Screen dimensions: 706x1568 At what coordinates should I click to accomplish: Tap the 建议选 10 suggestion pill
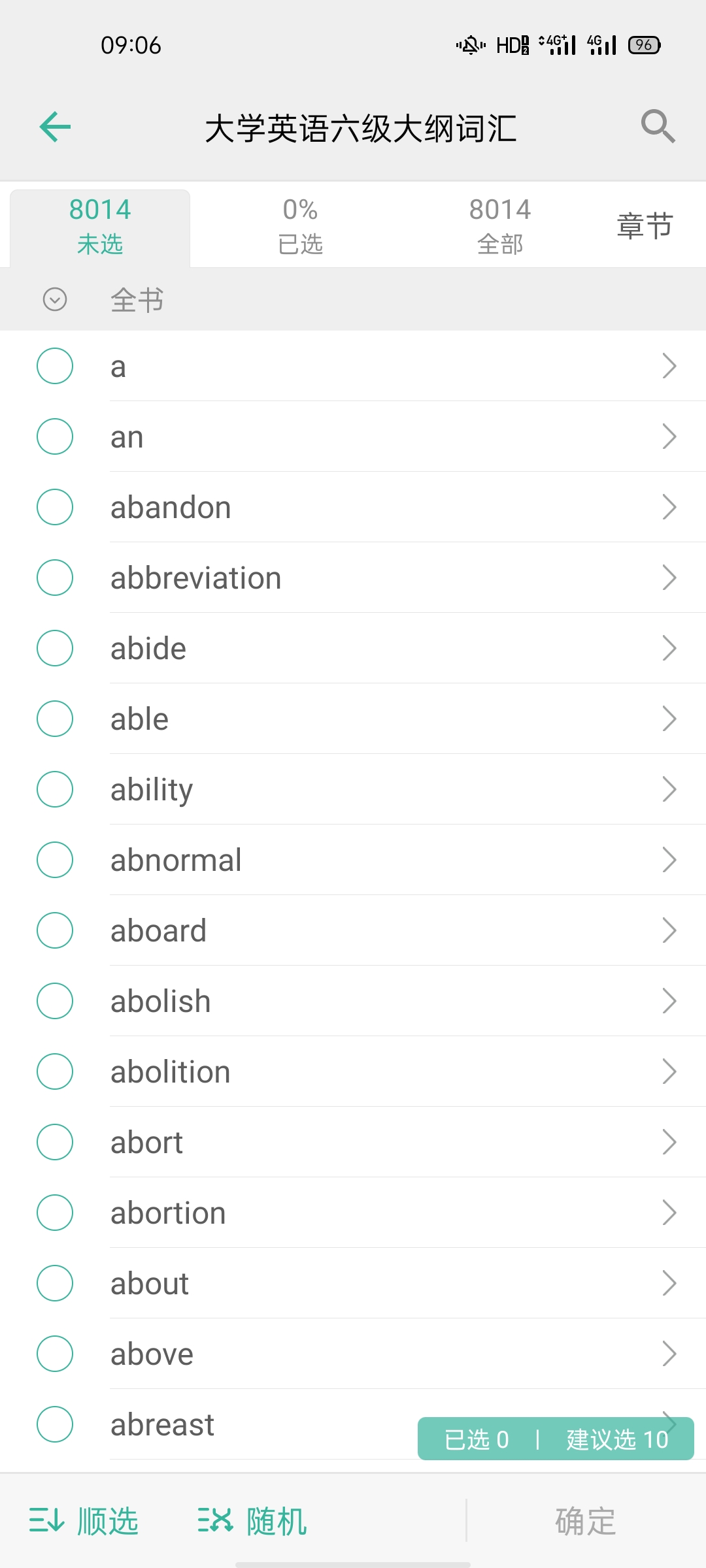616,1439
